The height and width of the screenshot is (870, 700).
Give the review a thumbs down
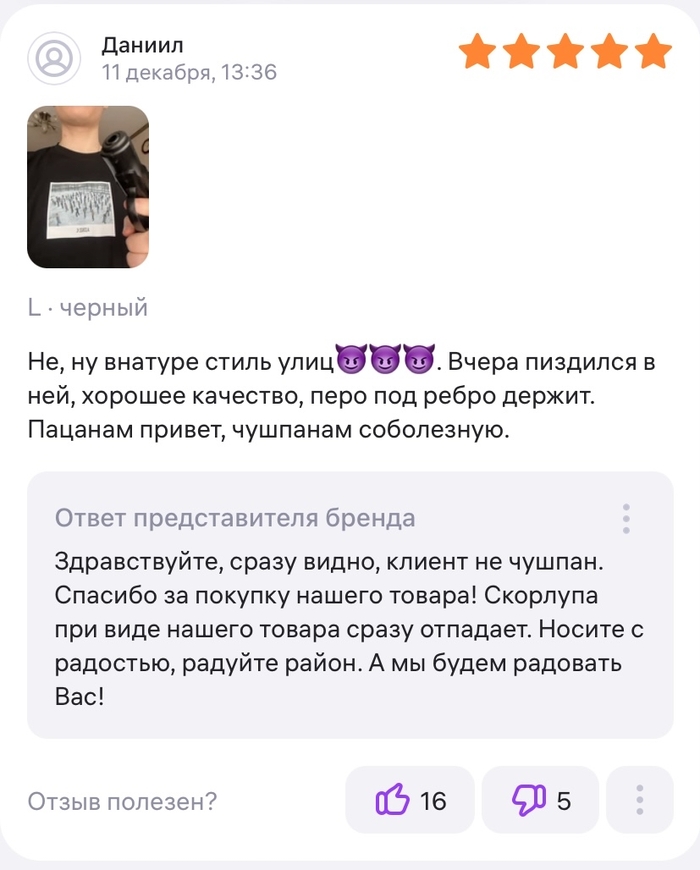coord(541,800)
